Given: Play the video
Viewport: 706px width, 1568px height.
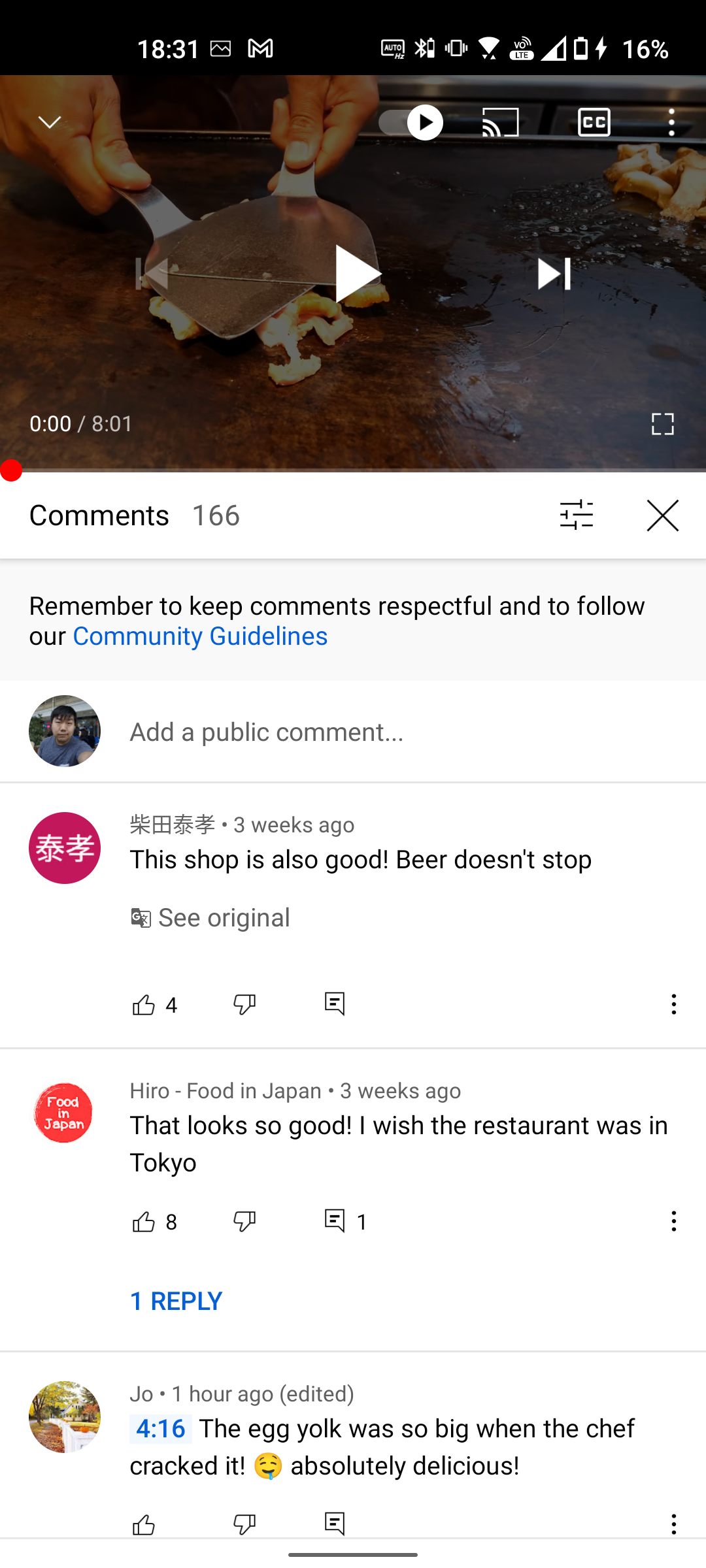Looking at the screenshot, I should tap(357, 274).
